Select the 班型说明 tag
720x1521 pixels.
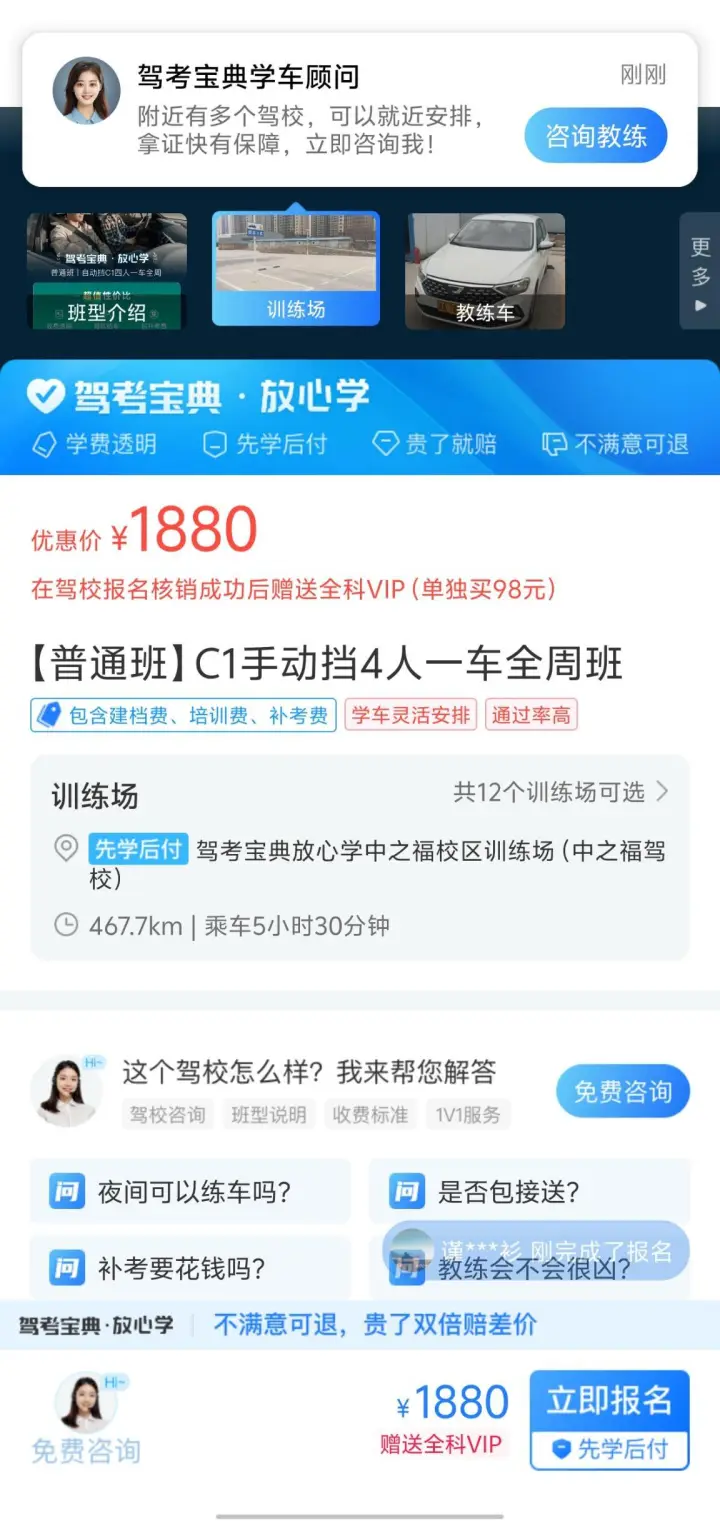tap(268, 1114)
